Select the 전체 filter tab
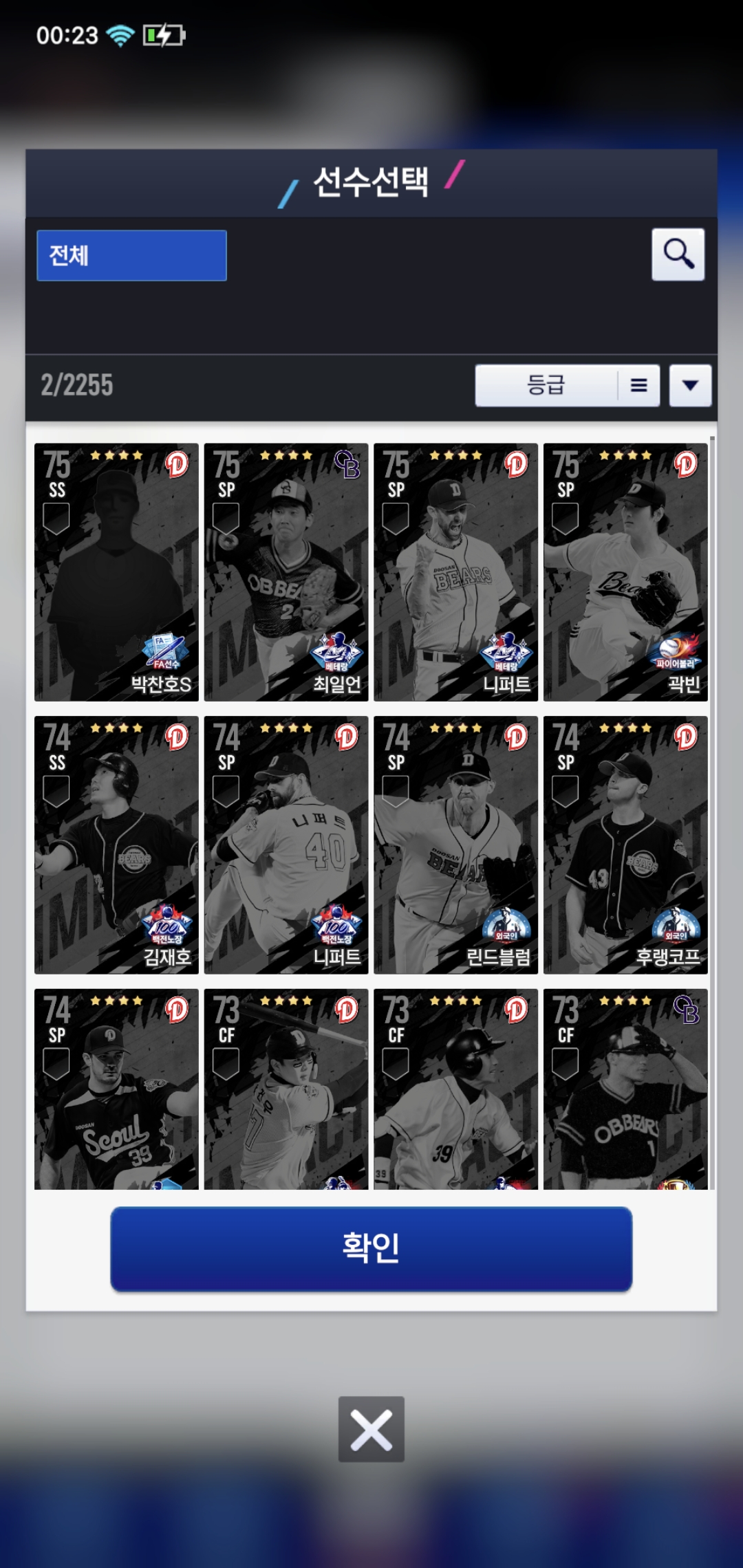Image resolution: width=743 pixels, height=1568 pixels. click(131, 255)
